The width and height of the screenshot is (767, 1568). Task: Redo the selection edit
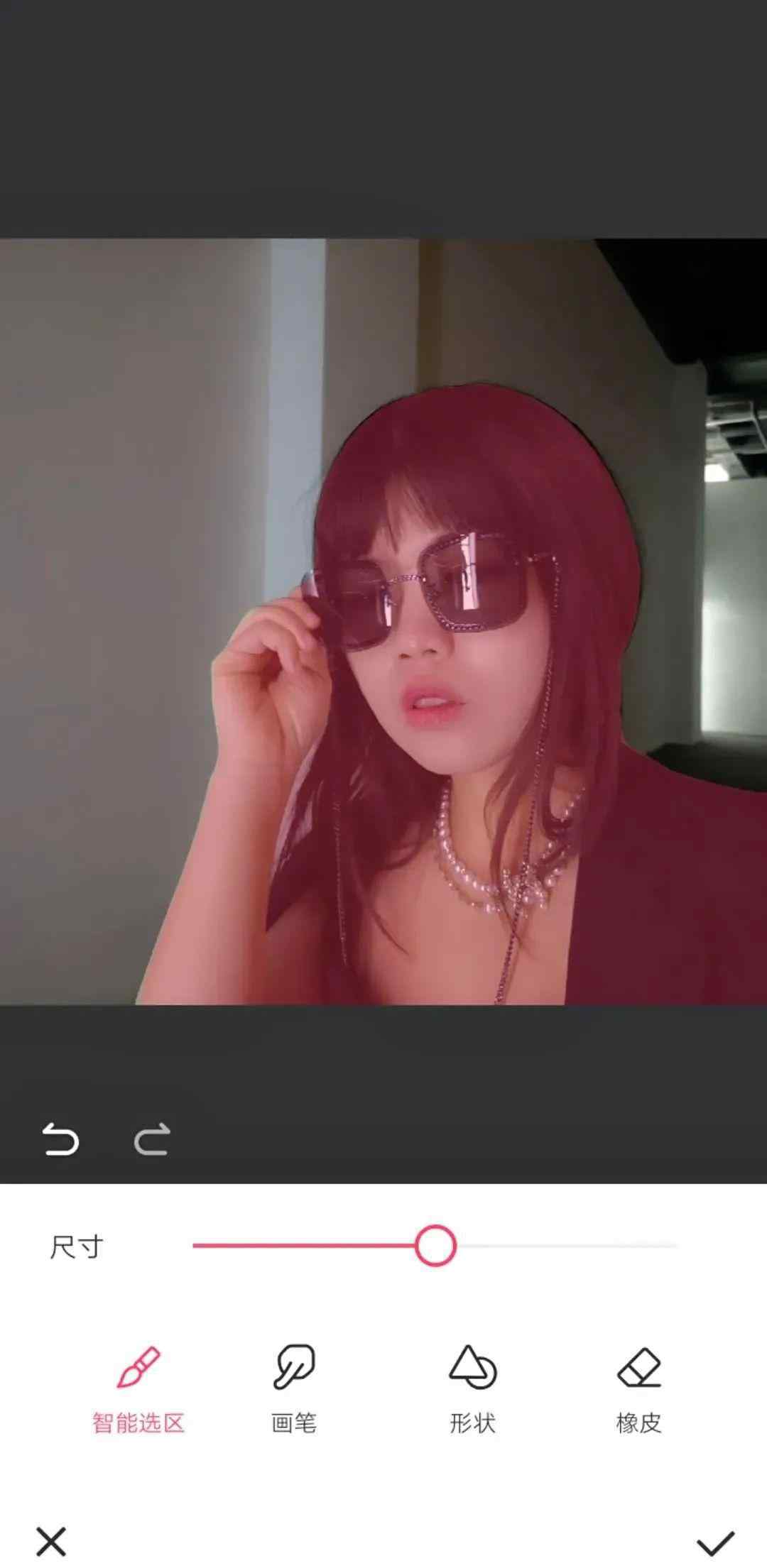(152, 1139)
